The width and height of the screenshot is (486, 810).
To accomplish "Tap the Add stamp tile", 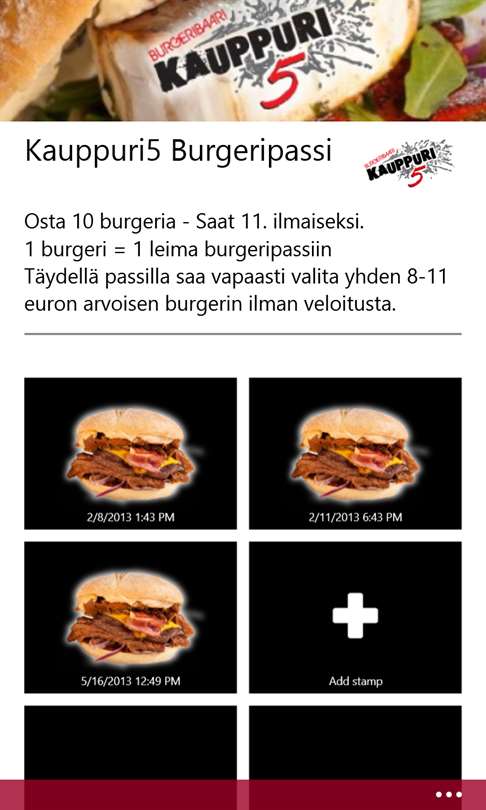I will pyautogui.click(x=355, y=617).
